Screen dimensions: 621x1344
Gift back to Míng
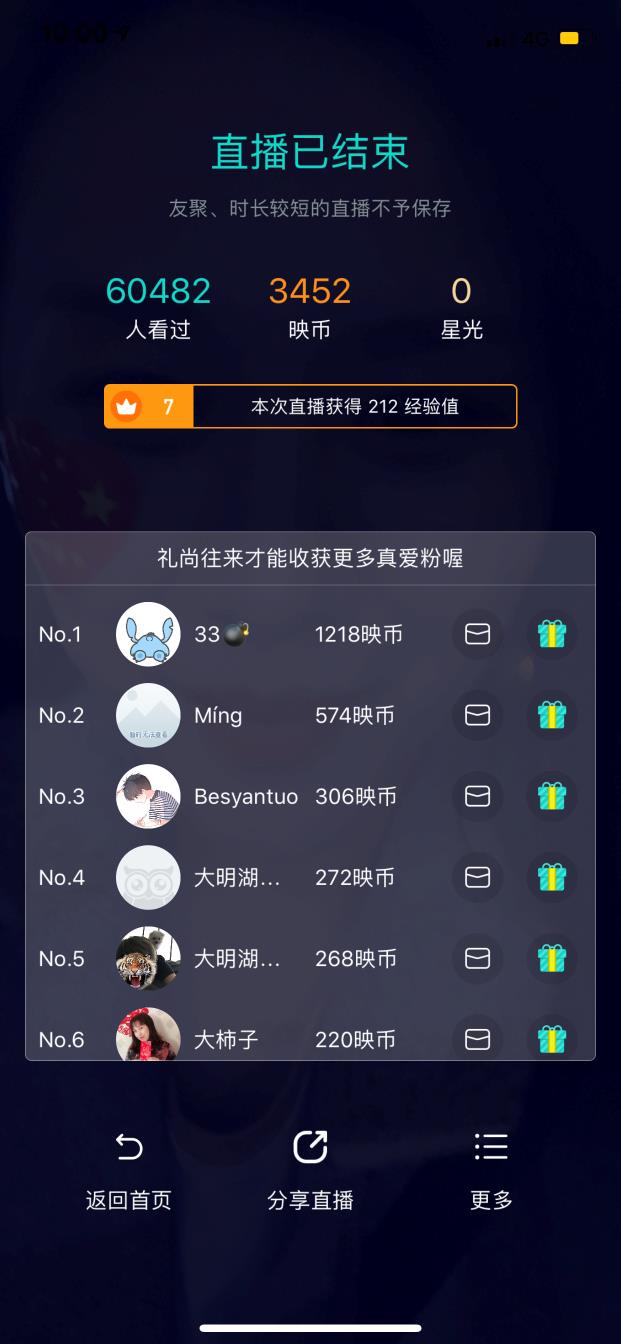[552, 715]
